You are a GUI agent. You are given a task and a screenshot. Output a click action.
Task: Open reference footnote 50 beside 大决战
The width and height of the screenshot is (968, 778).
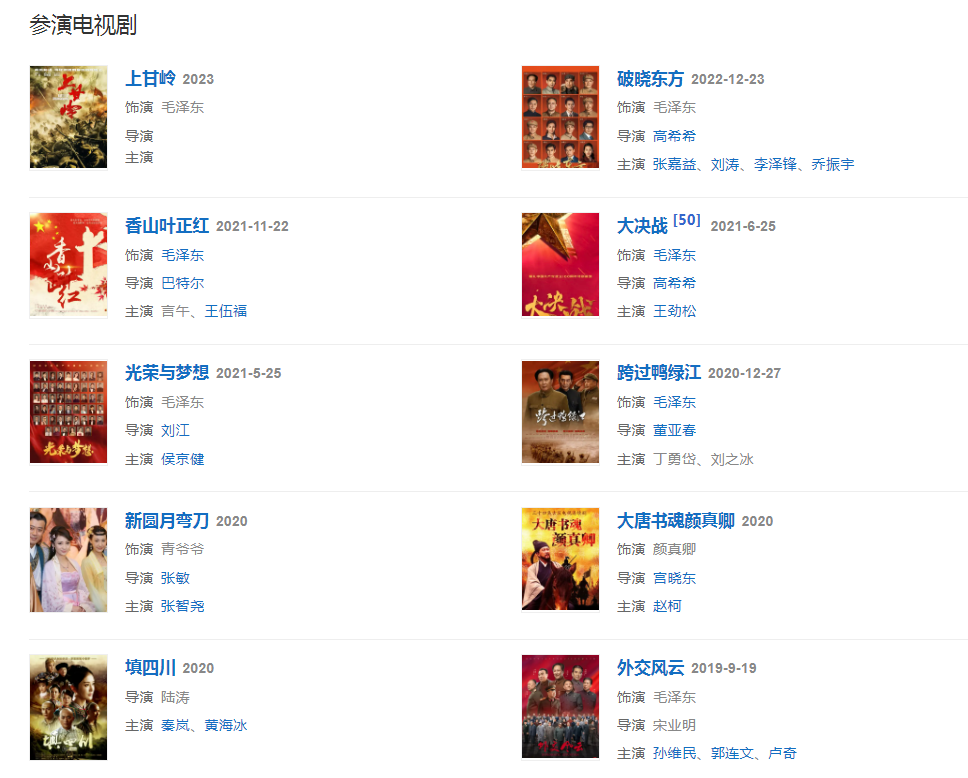(x=687, y=220)
